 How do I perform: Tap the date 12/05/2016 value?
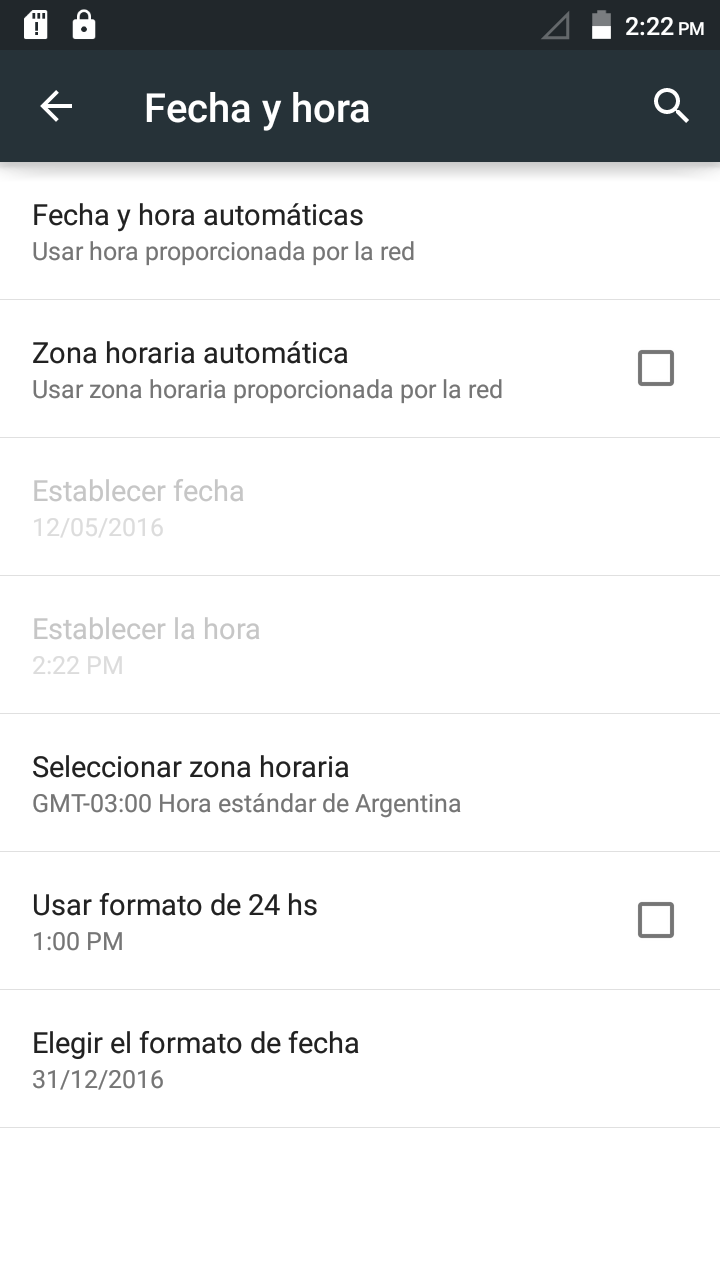point(98,527)
